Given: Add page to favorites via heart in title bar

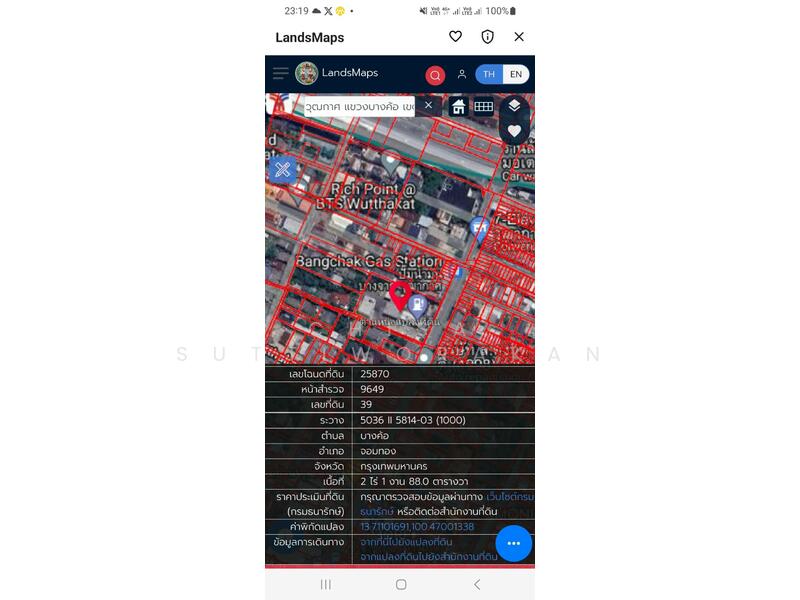Looking at the screenshot, I should click(x=455, y=37).
